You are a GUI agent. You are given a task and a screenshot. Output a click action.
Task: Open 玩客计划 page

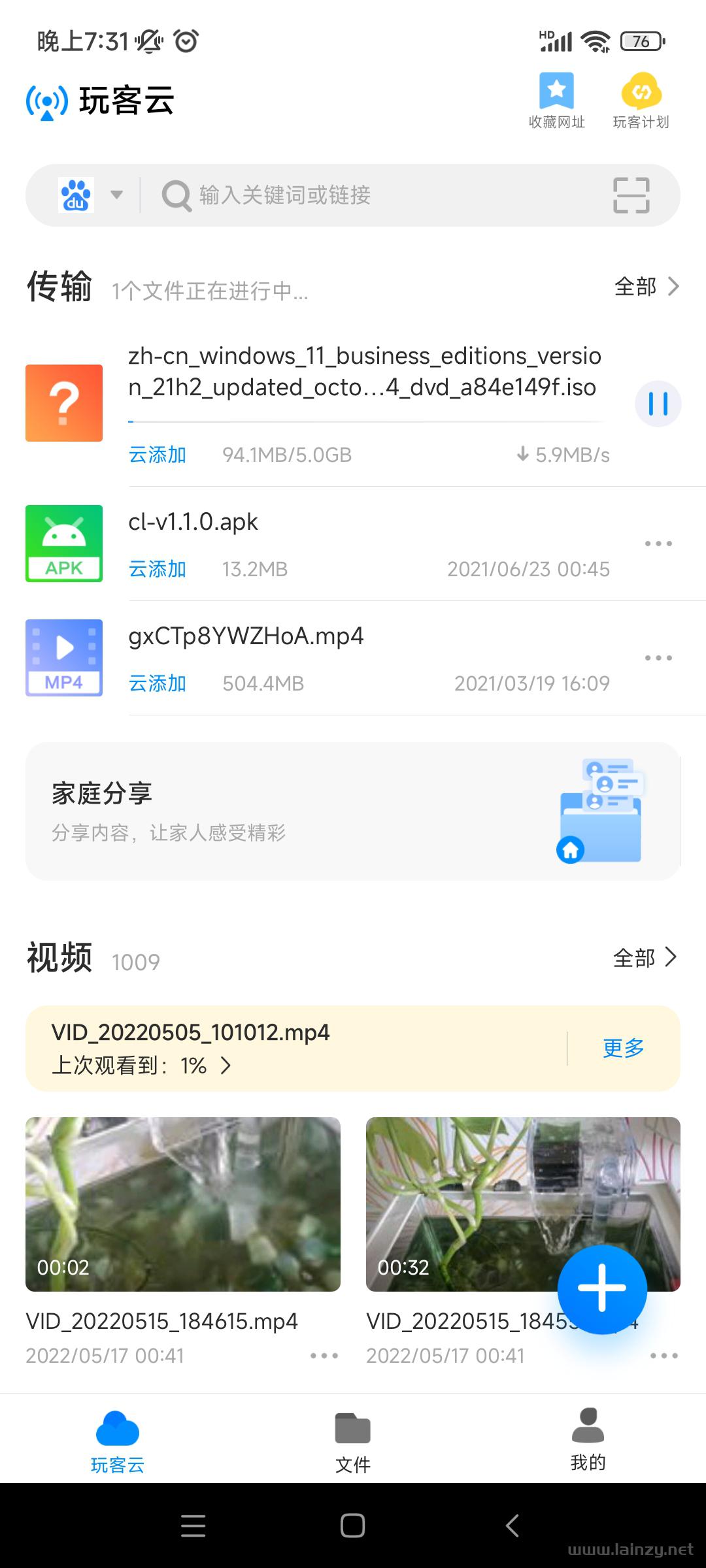tap(641, 100)
